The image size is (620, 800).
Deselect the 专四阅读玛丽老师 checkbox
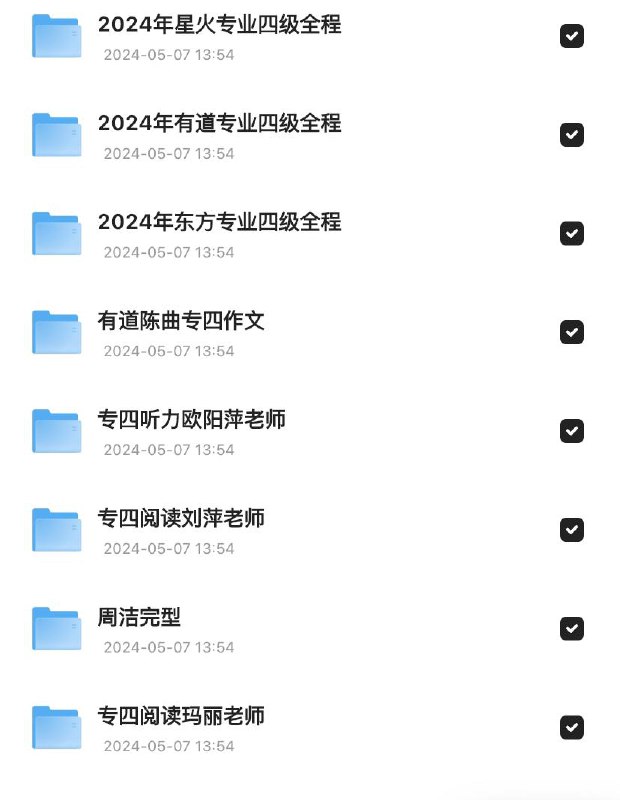coord(571,727)
